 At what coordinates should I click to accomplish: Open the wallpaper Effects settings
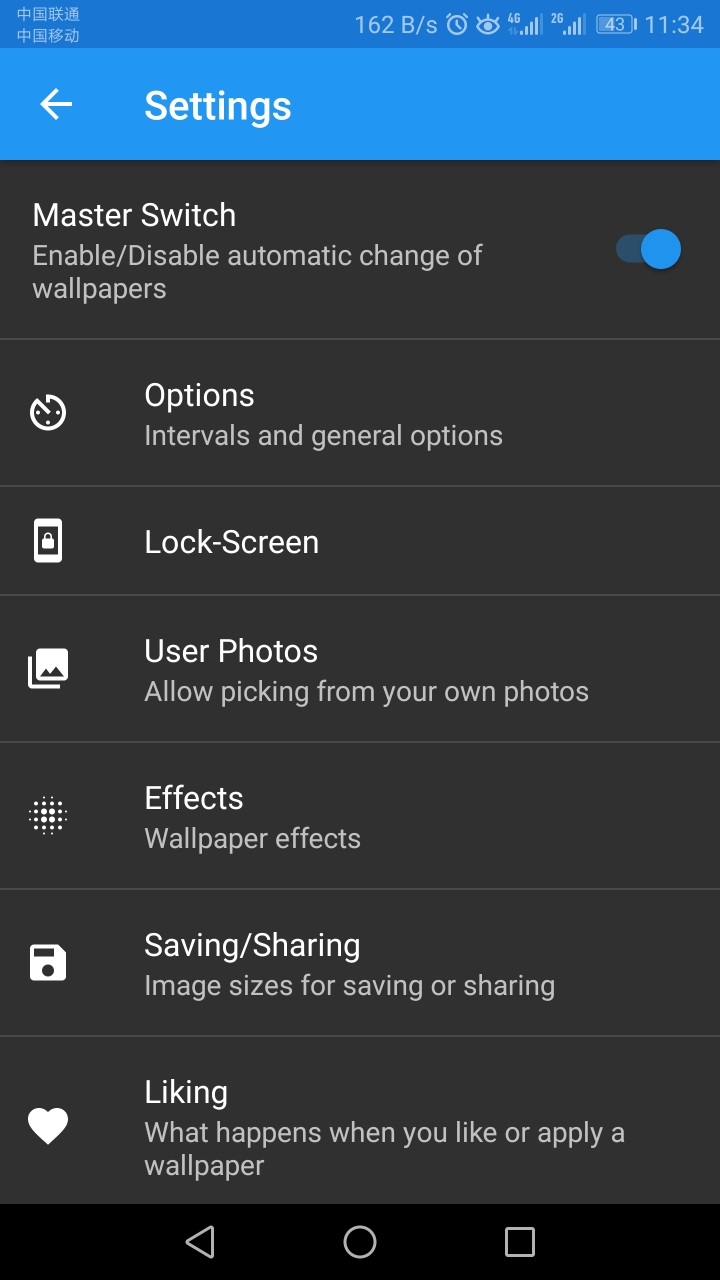coord(360,816)
